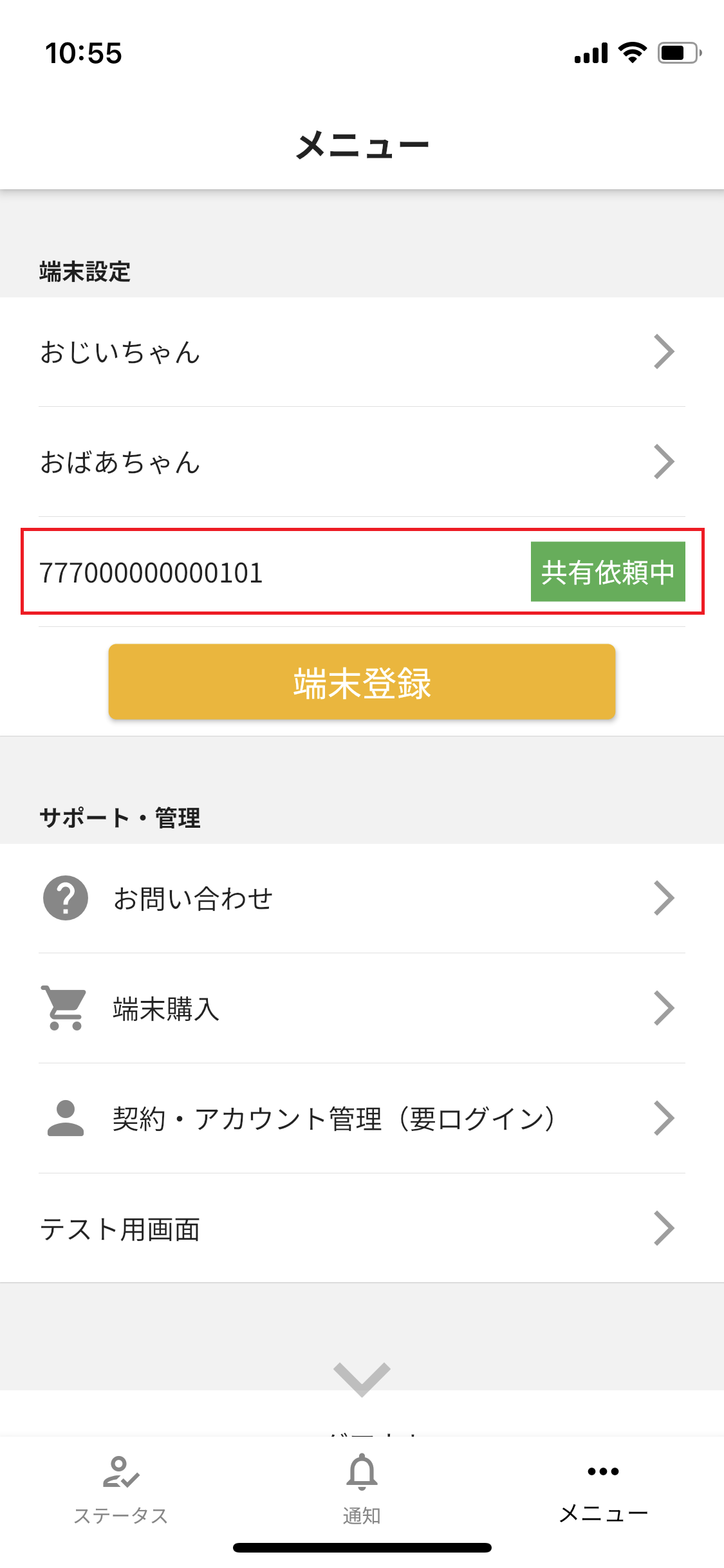
Task: Open テスト用画面 row
Action: 362,1228
